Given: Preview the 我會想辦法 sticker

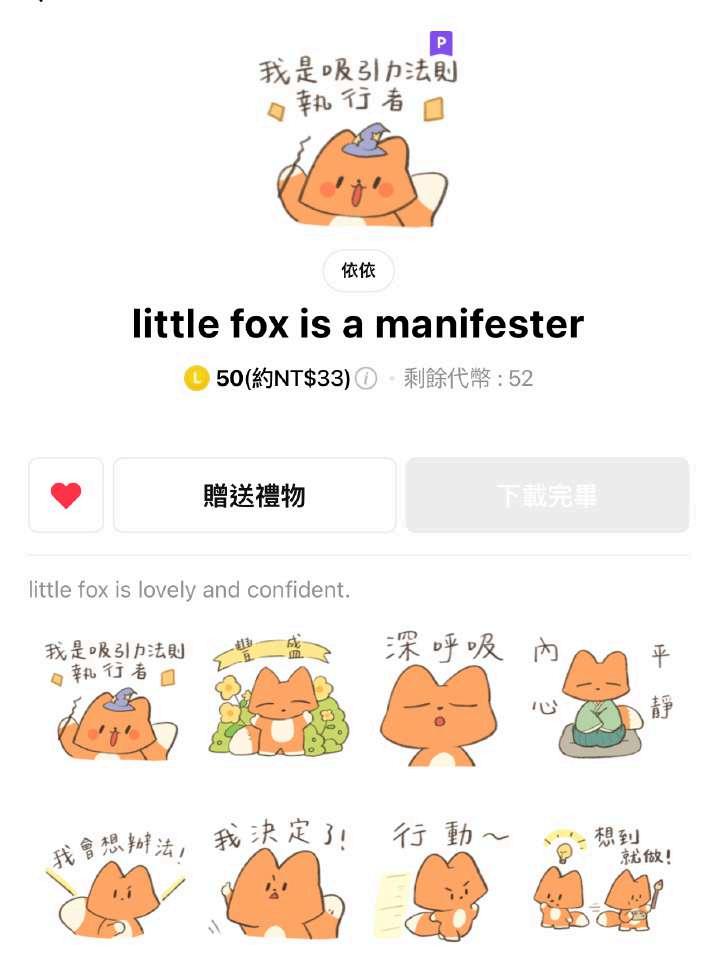Looking at the screenshot, I should pos(114,875).
